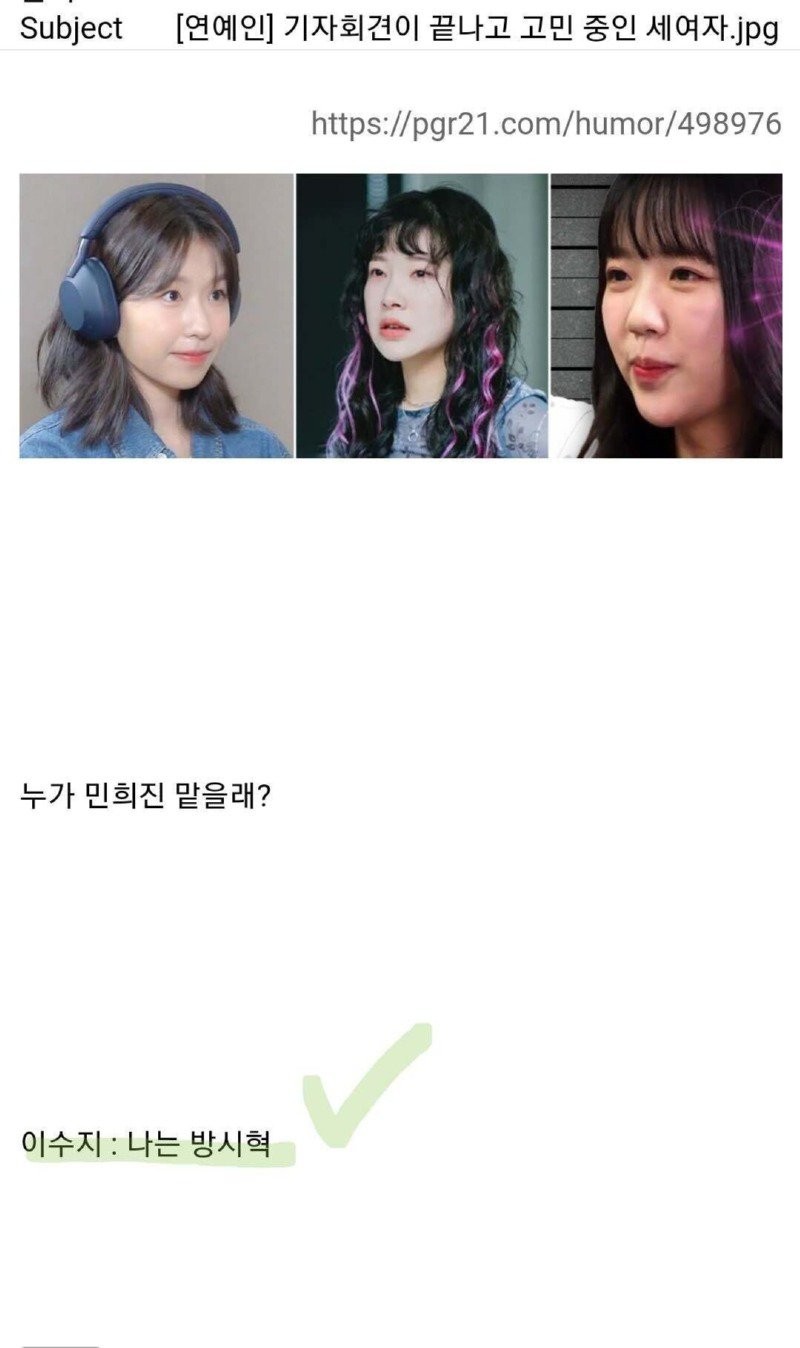The image size is (800, 1348).
Task: Open the pgr21.com/humor/498976 link
Action: [x=546, y=124]
